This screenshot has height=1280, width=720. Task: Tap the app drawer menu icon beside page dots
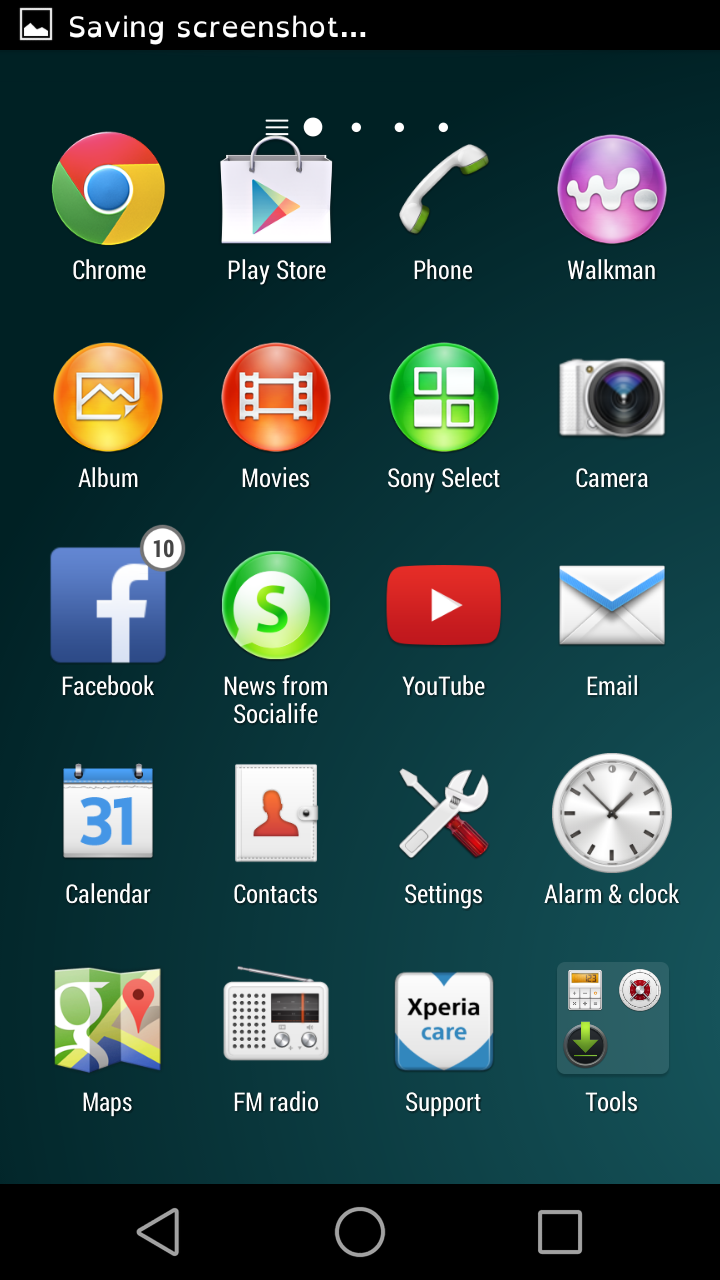point(277,127)
